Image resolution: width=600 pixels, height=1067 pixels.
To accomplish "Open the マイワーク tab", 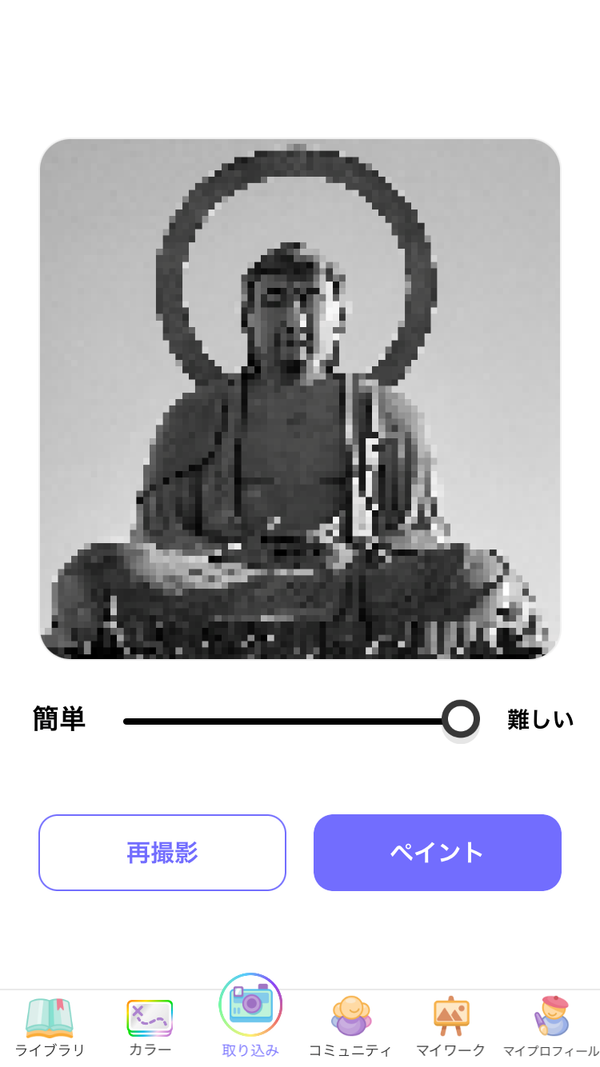I will click(x=451, y=1027).
